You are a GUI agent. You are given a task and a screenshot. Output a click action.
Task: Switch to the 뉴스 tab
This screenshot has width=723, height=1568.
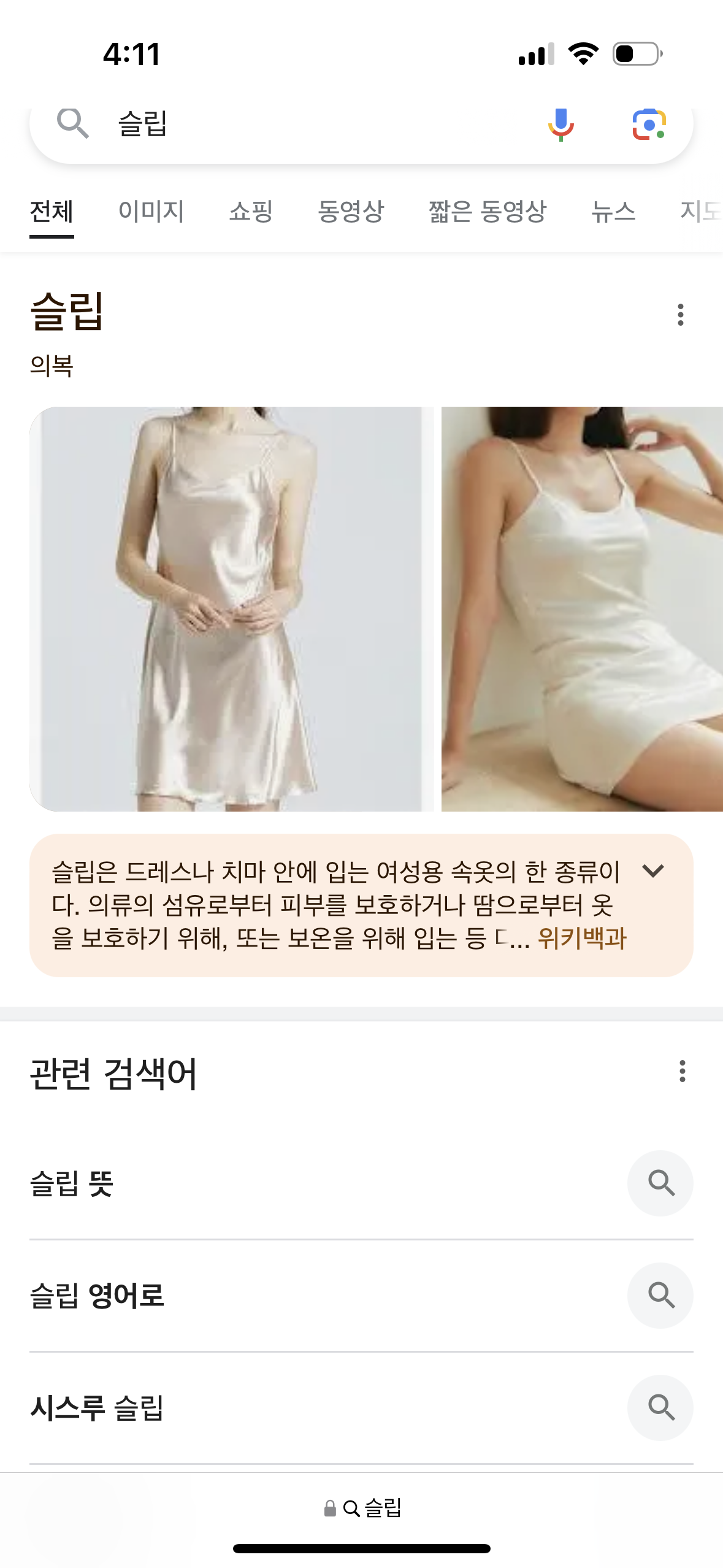[613, 212]
